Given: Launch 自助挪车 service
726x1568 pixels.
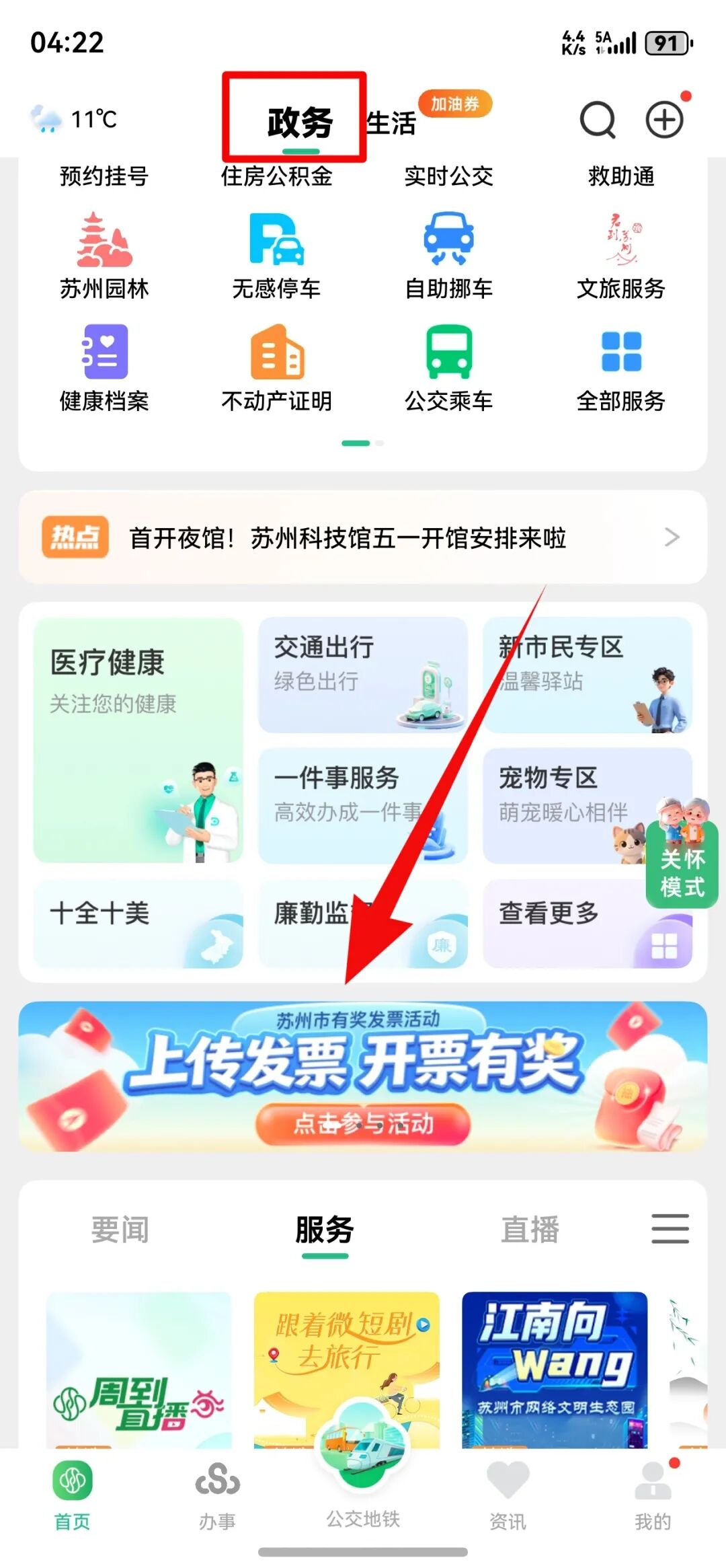Looking at the screenshot, I should [x=448, y=256].
